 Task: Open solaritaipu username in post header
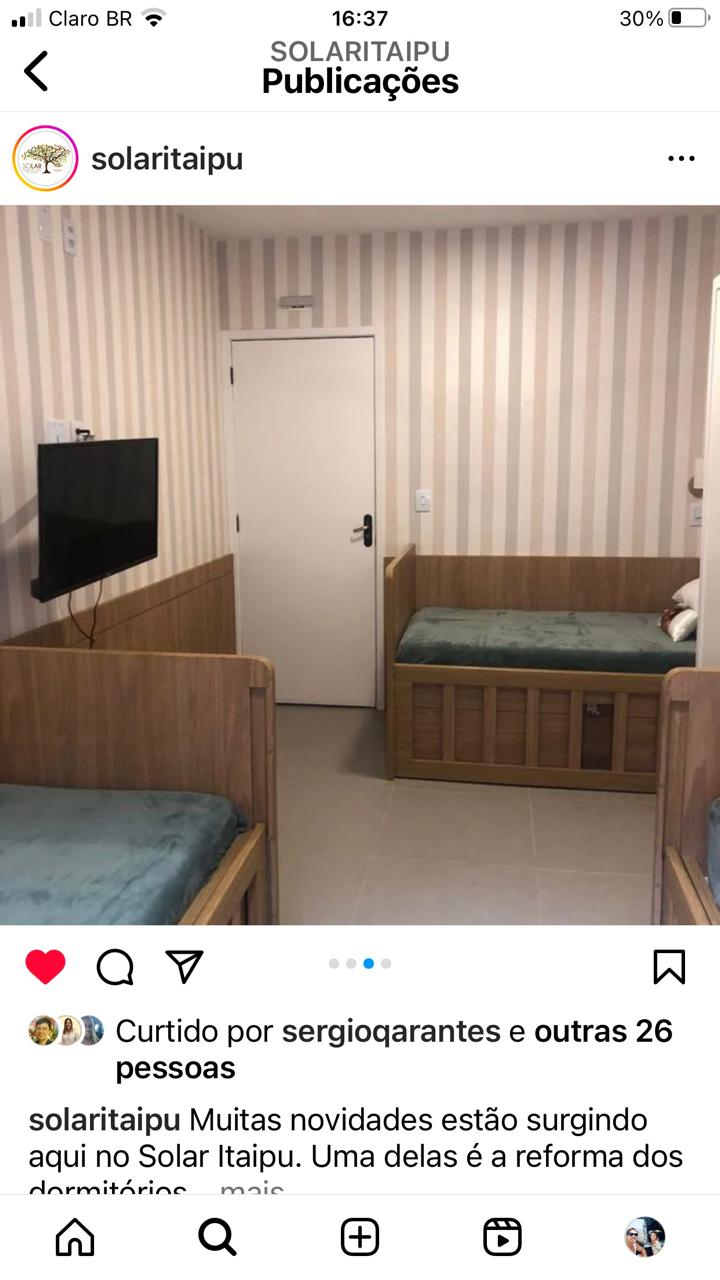point(167,158)
